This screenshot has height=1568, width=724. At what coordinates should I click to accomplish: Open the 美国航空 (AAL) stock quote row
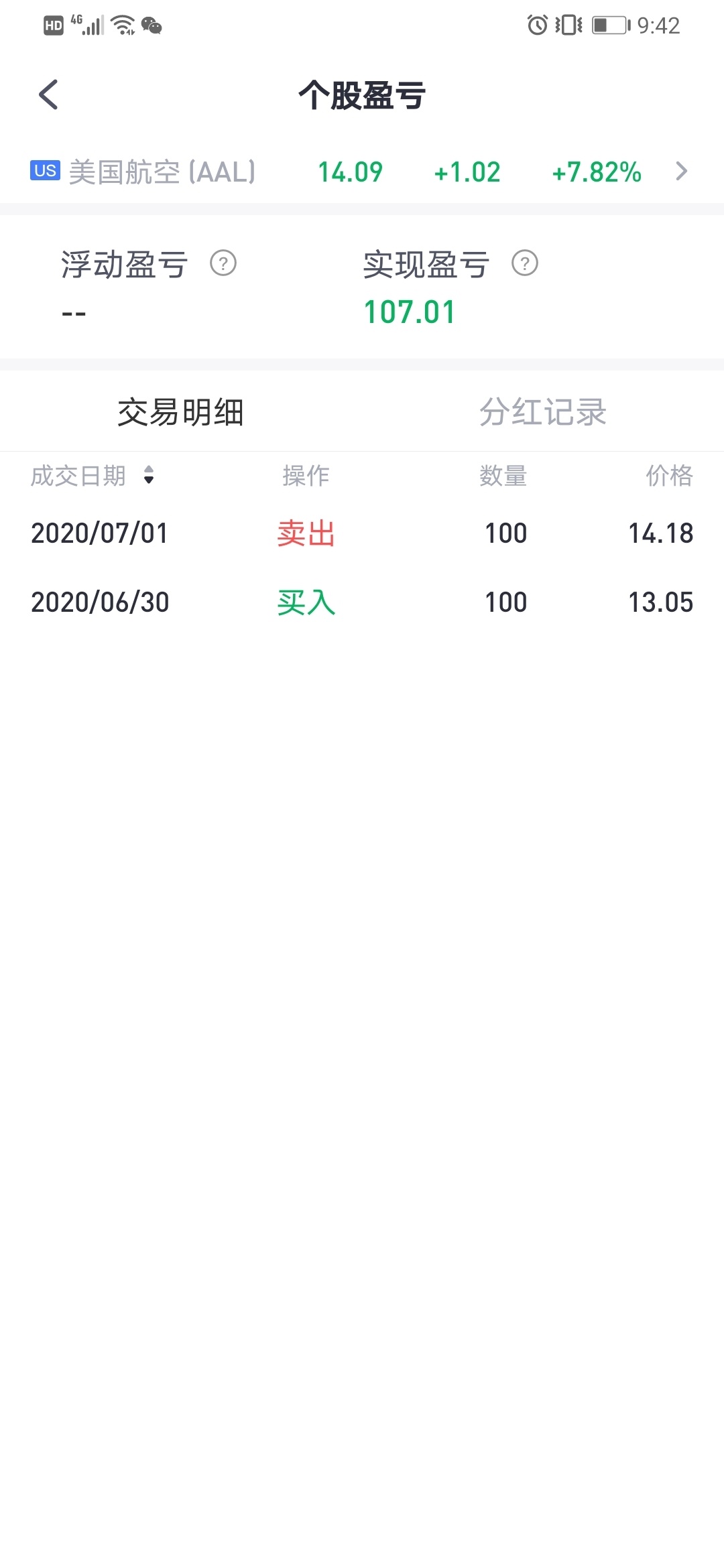coord(362,172)
